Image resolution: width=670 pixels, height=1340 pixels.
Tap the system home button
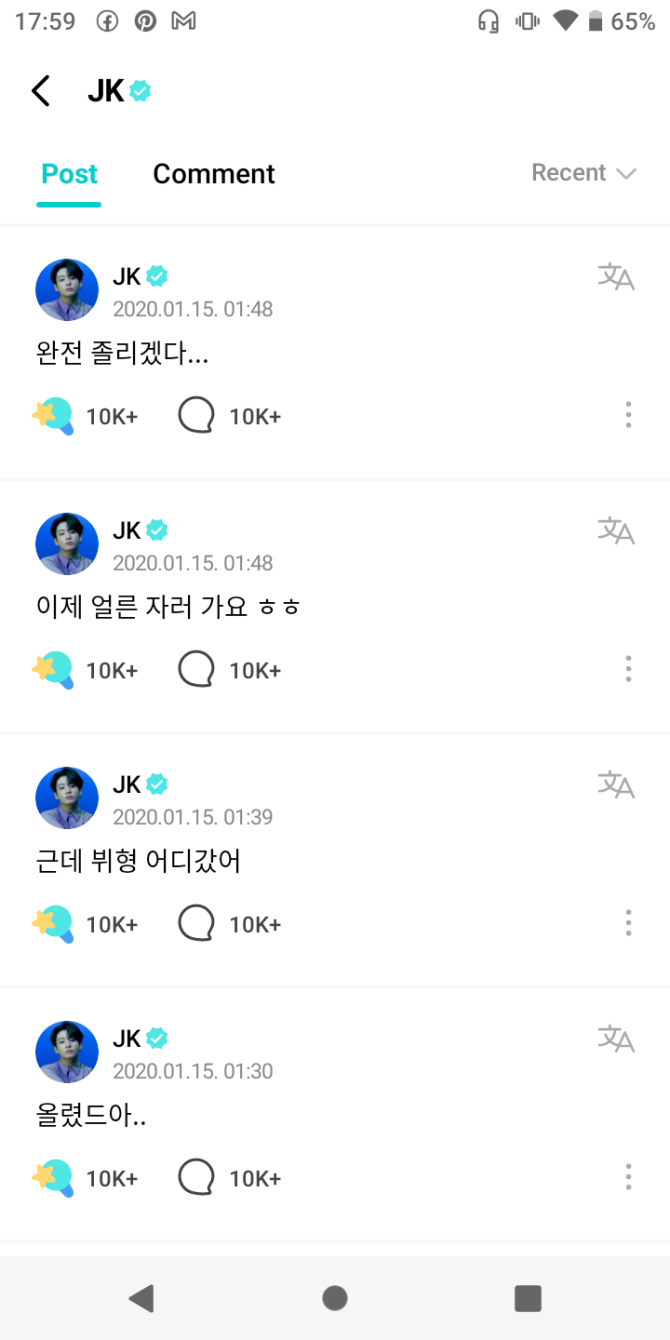[335, 1298]
